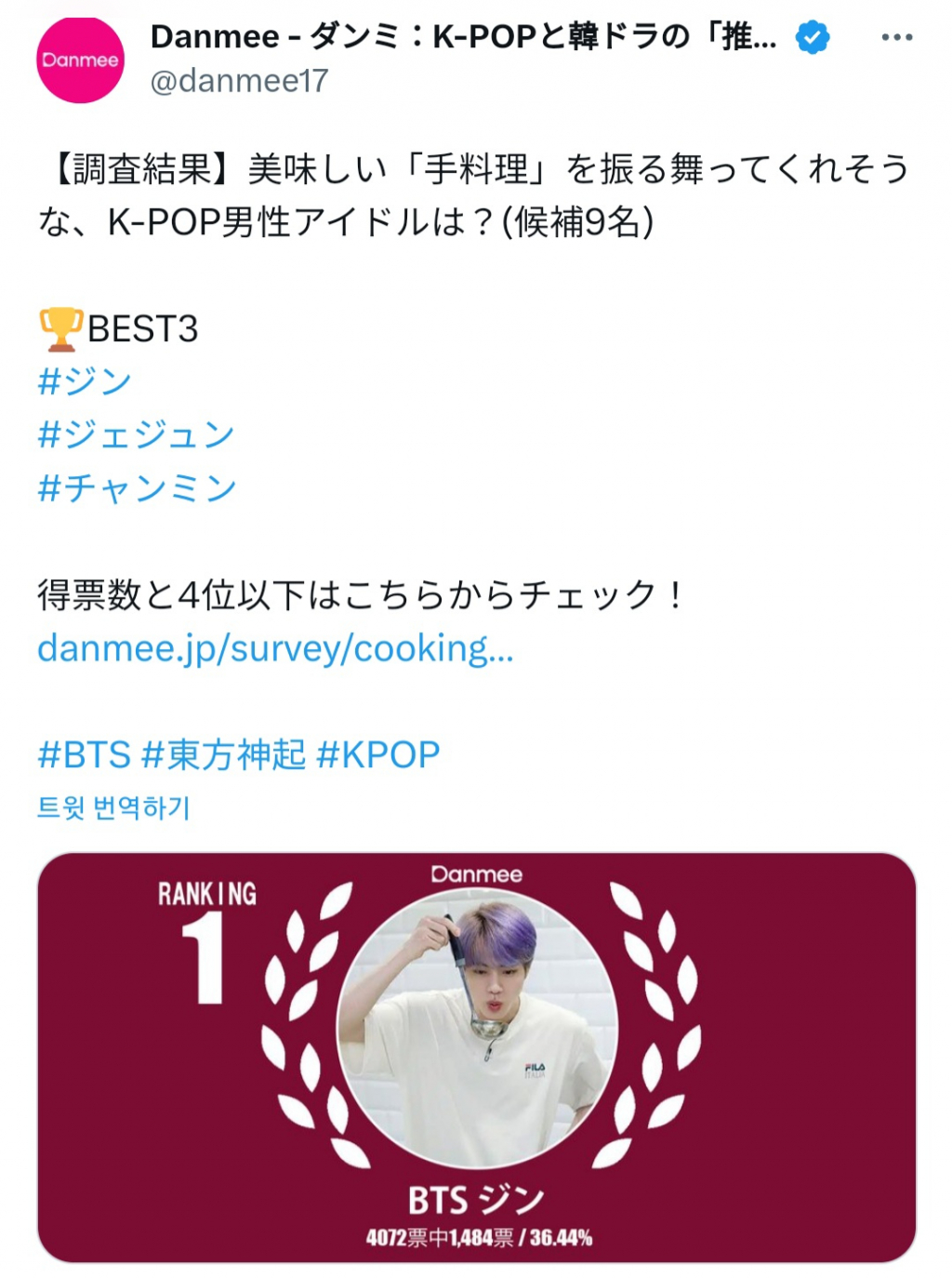The image size is (952, 1278).
Task: View the Danmee account name header
Action: (463, 37)
